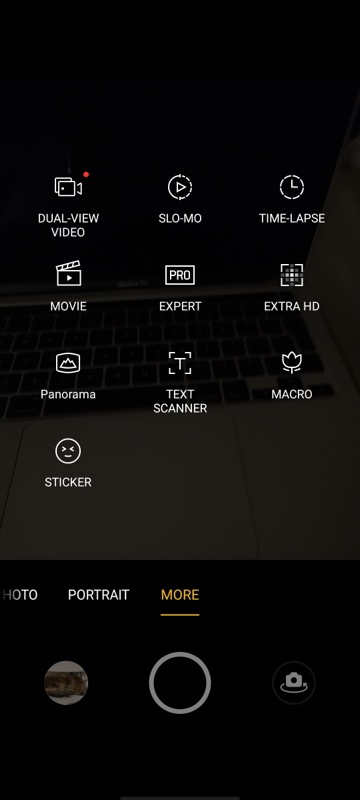
Task: Select the Slo-Mo mode
Action: 180,199
